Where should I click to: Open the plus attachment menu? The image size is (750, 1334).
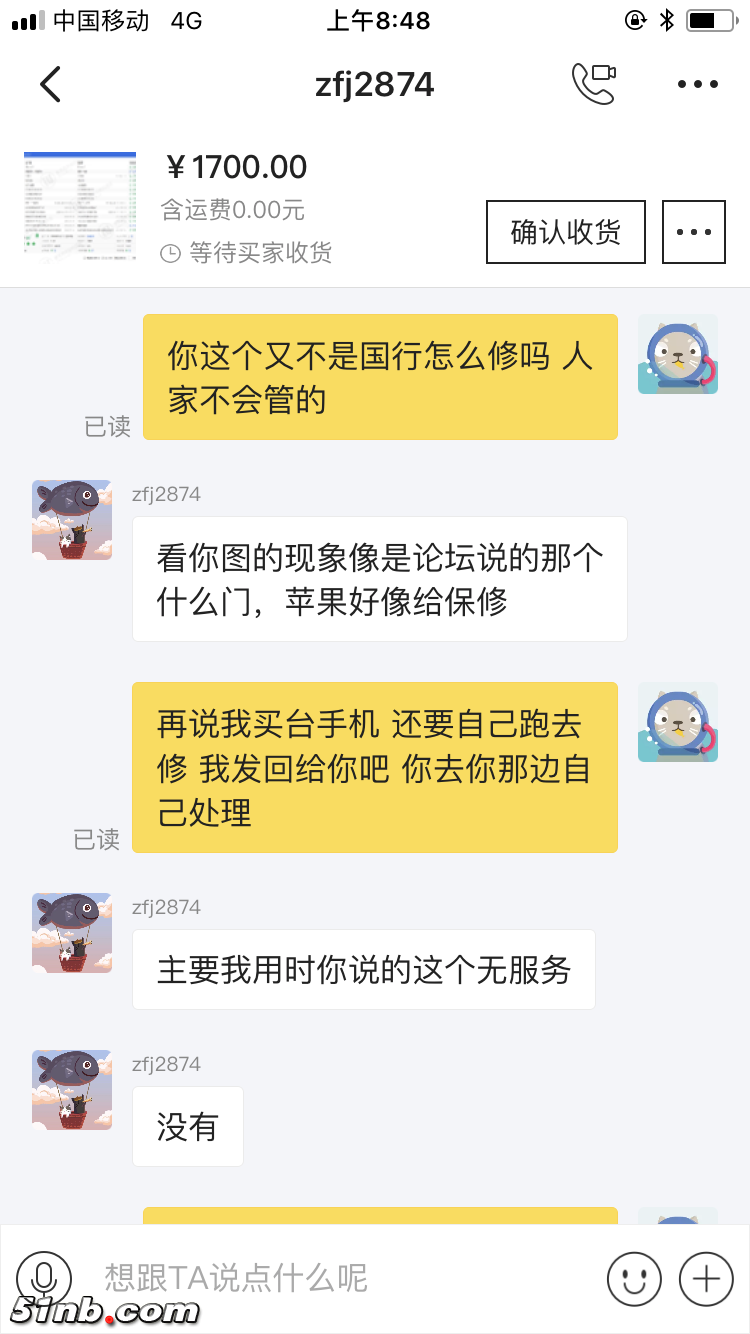706,1278
